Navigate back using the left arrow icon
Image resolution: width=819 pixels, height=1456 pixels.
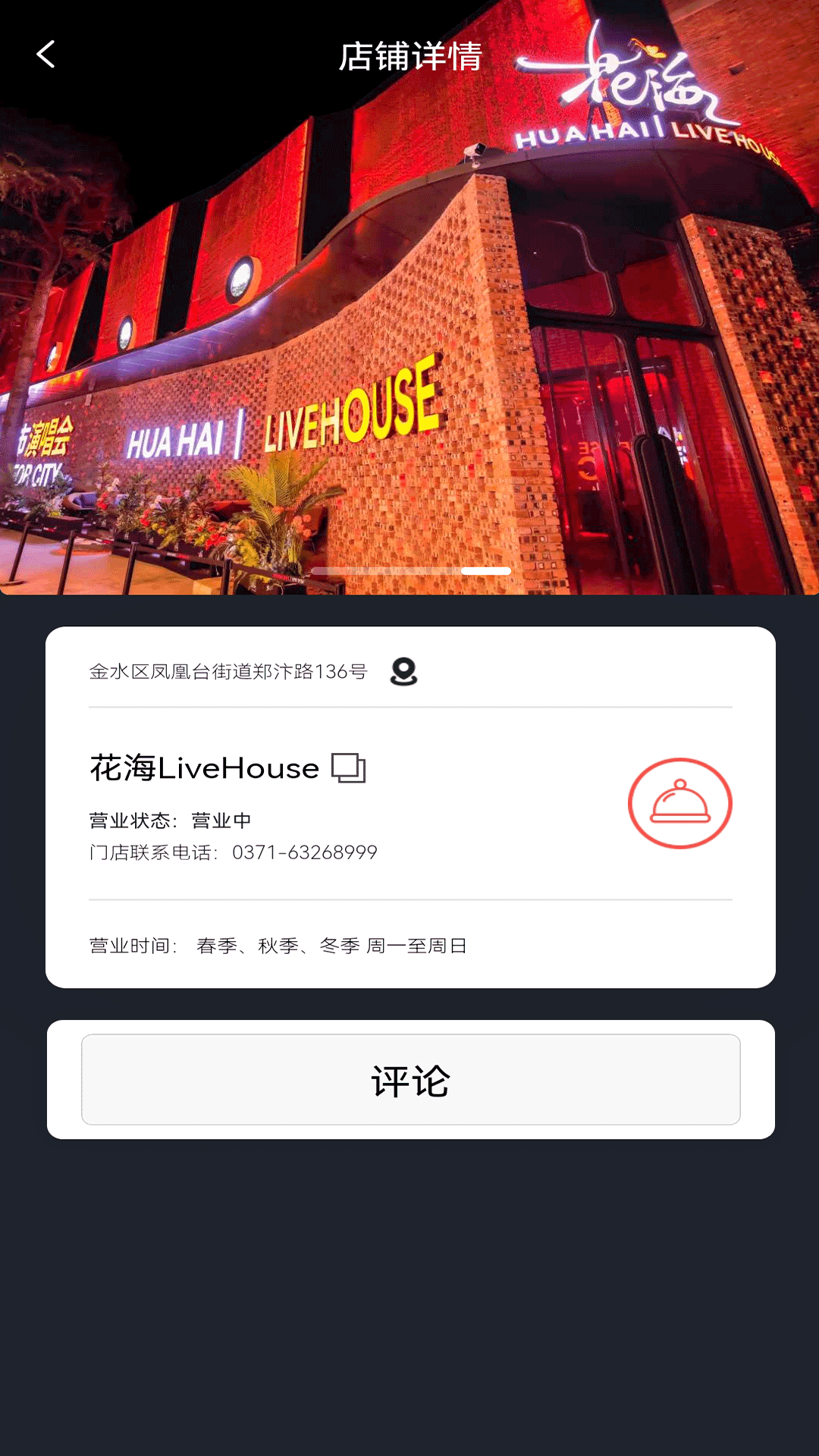[x=45, y=55]
